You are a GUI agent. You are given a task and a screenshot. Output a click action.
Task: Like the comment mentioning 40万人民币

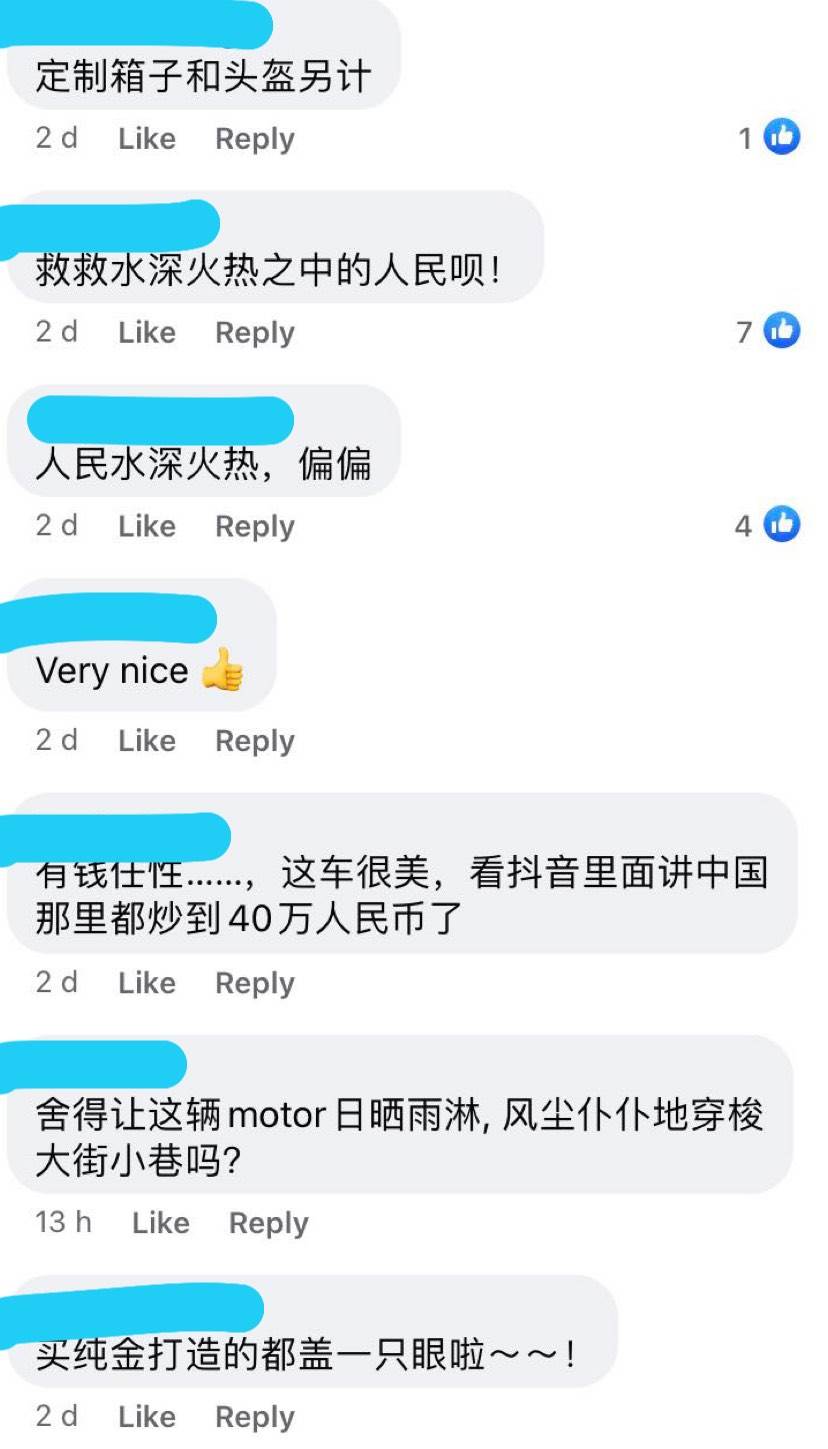pos(146,982)
